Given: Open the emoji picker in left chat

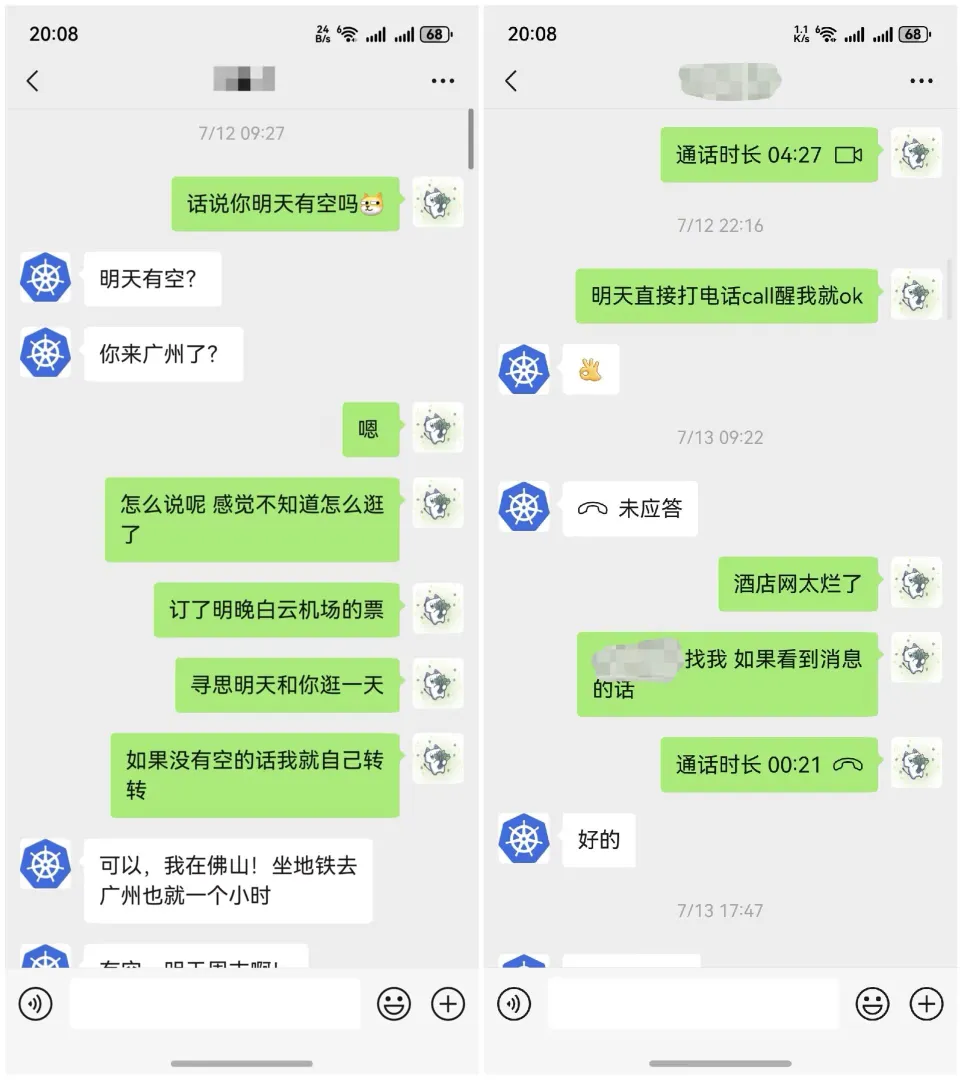Looking at the screenshot, I should click(394, 1003).
